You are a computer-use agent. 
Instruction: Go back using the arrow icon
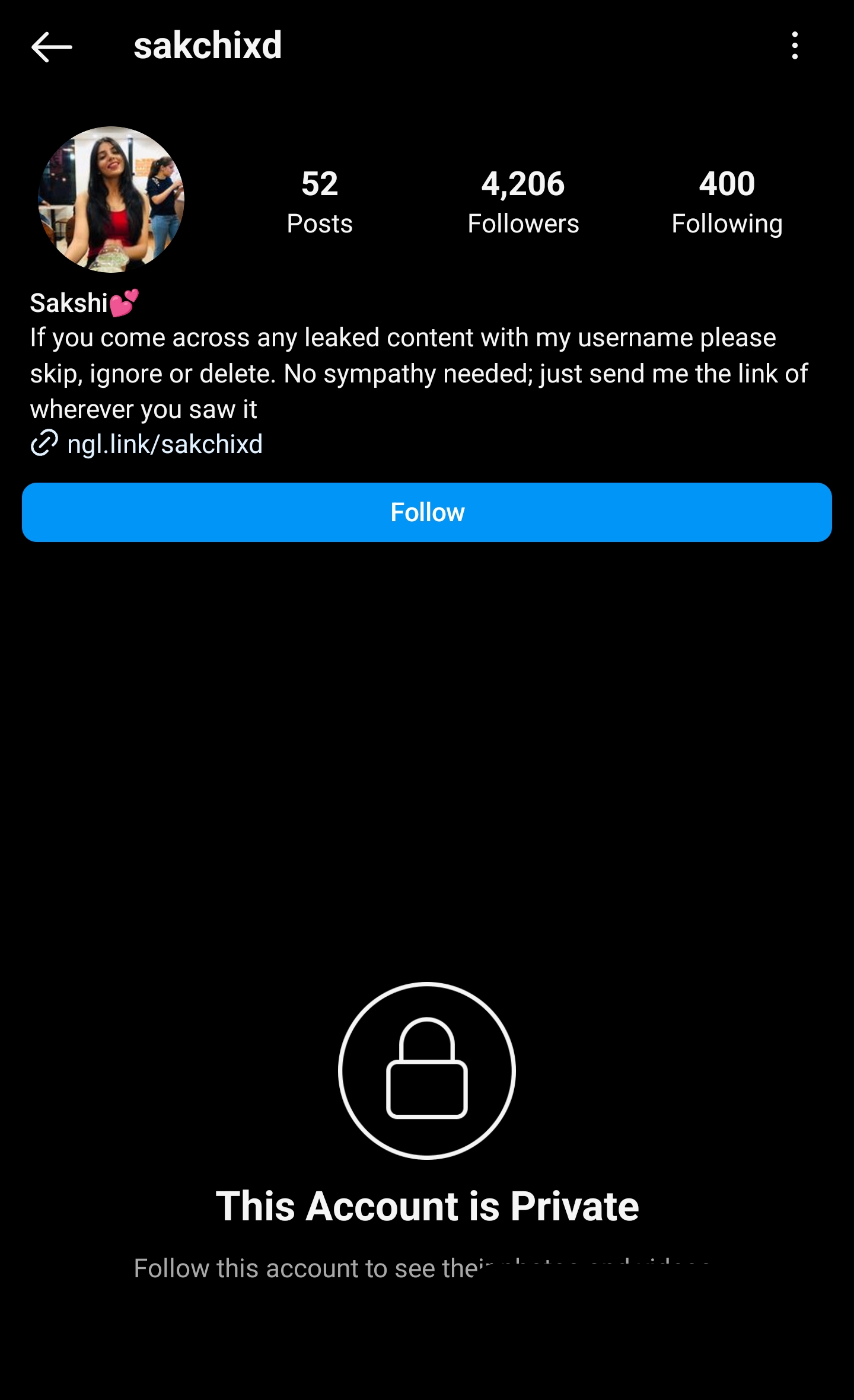52,47
